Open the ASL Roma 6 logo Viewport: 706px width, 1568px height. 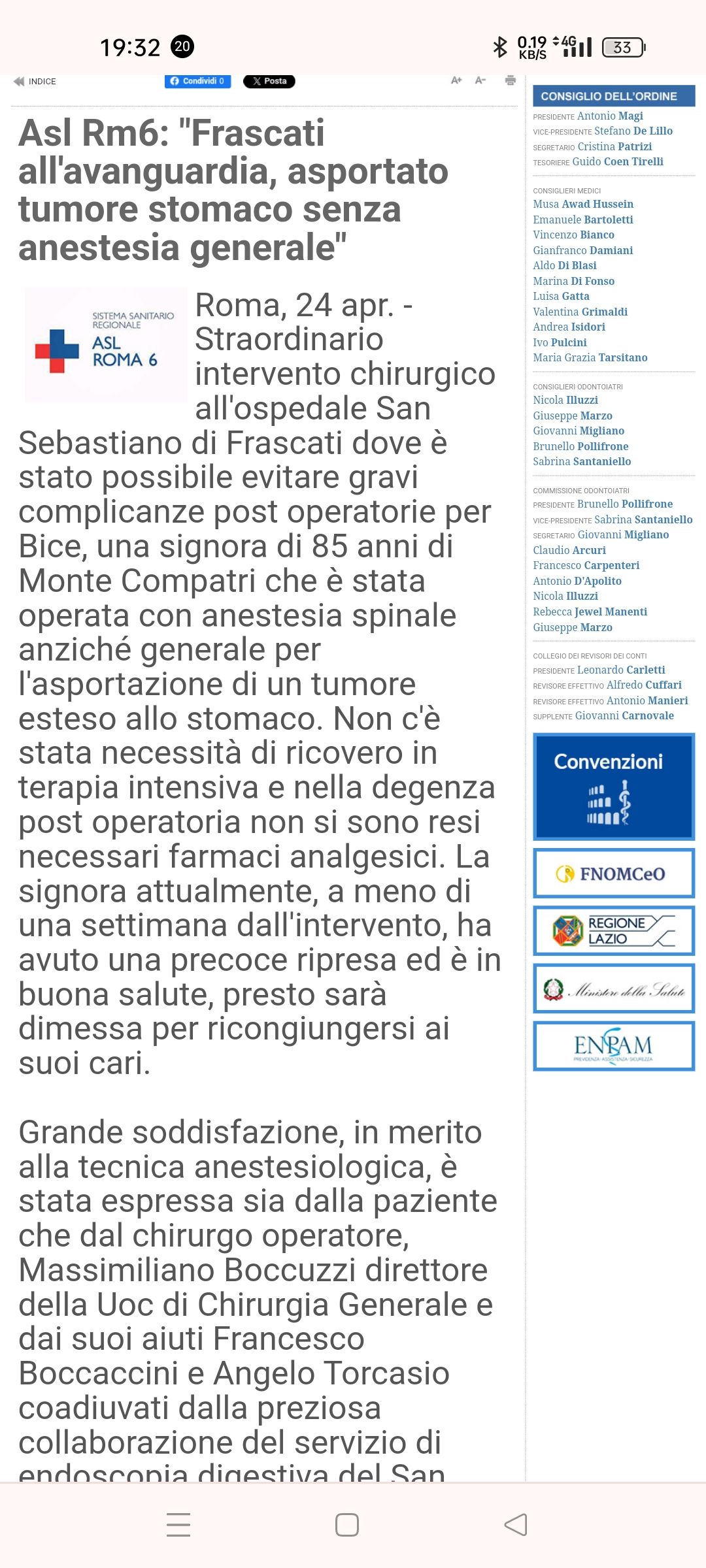point(108,345)
